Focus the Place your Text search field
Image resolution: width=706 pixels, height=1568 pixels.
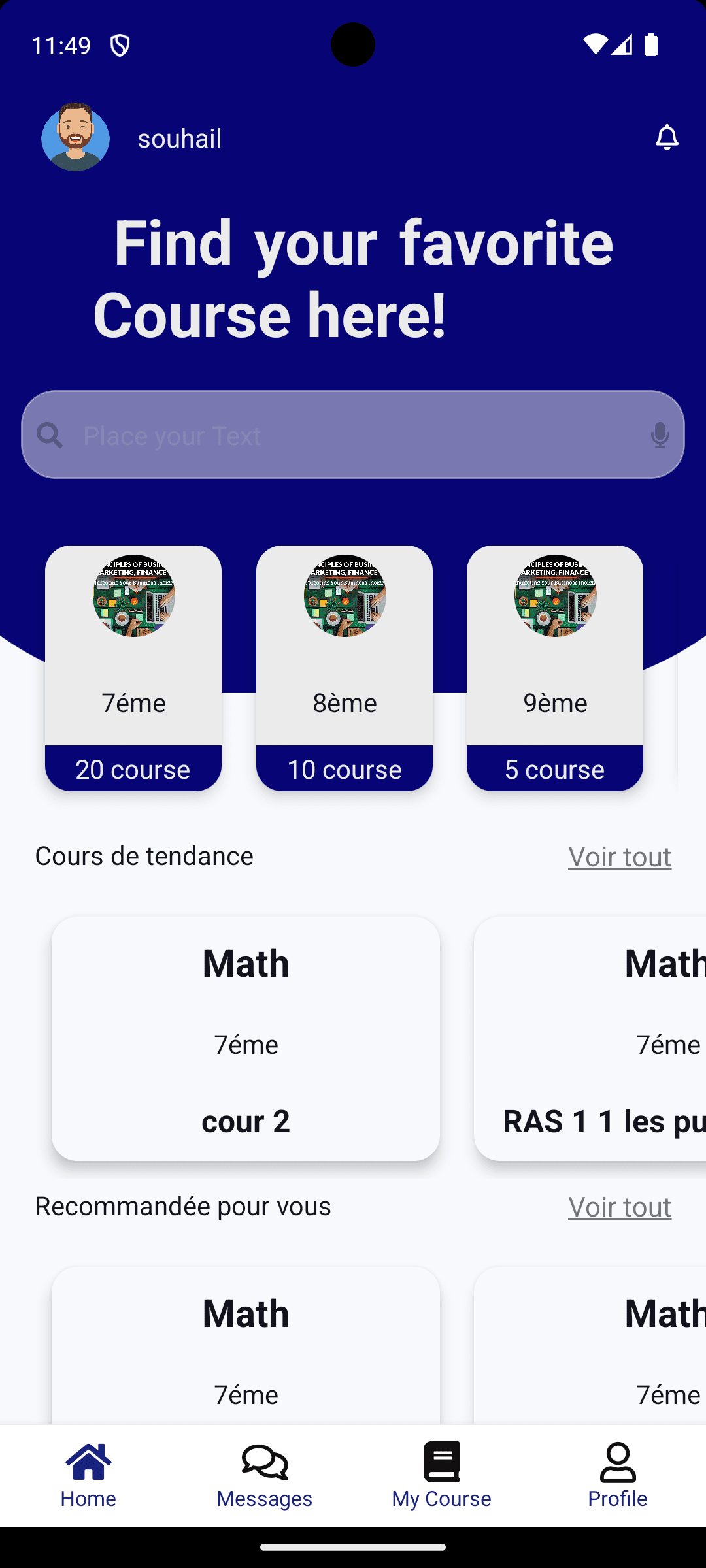[x=353, y=434]
